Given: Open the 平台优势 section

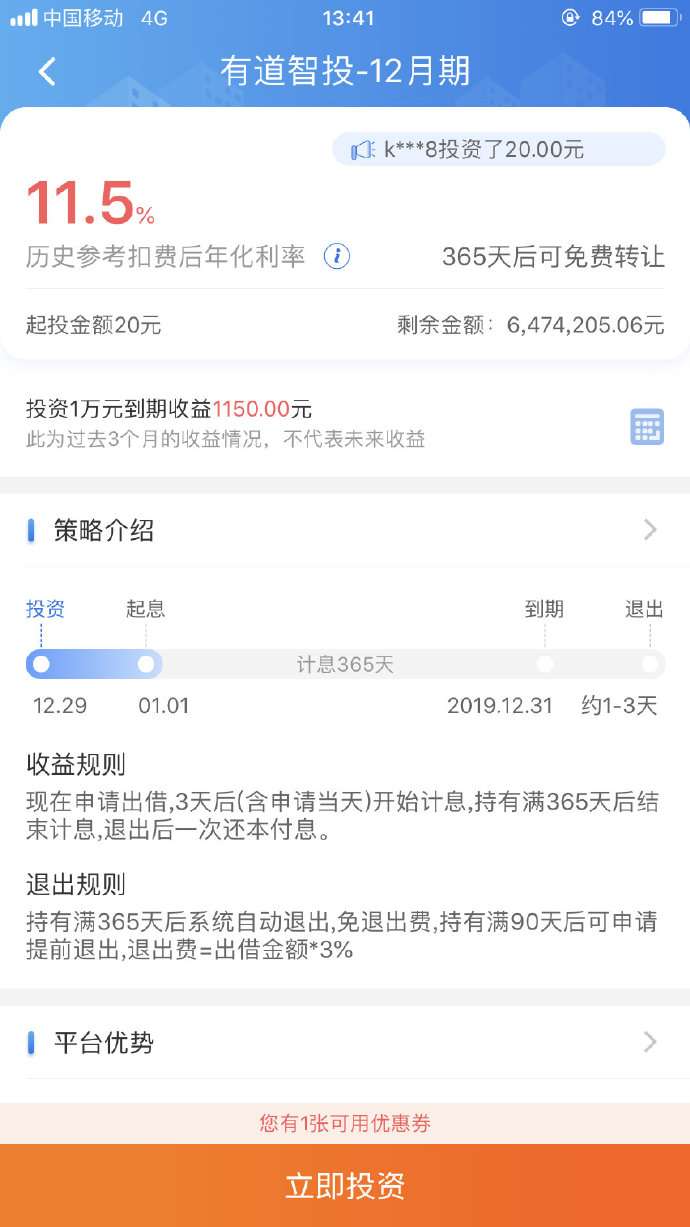Looking at the screenshot, I should (344, 1043).
